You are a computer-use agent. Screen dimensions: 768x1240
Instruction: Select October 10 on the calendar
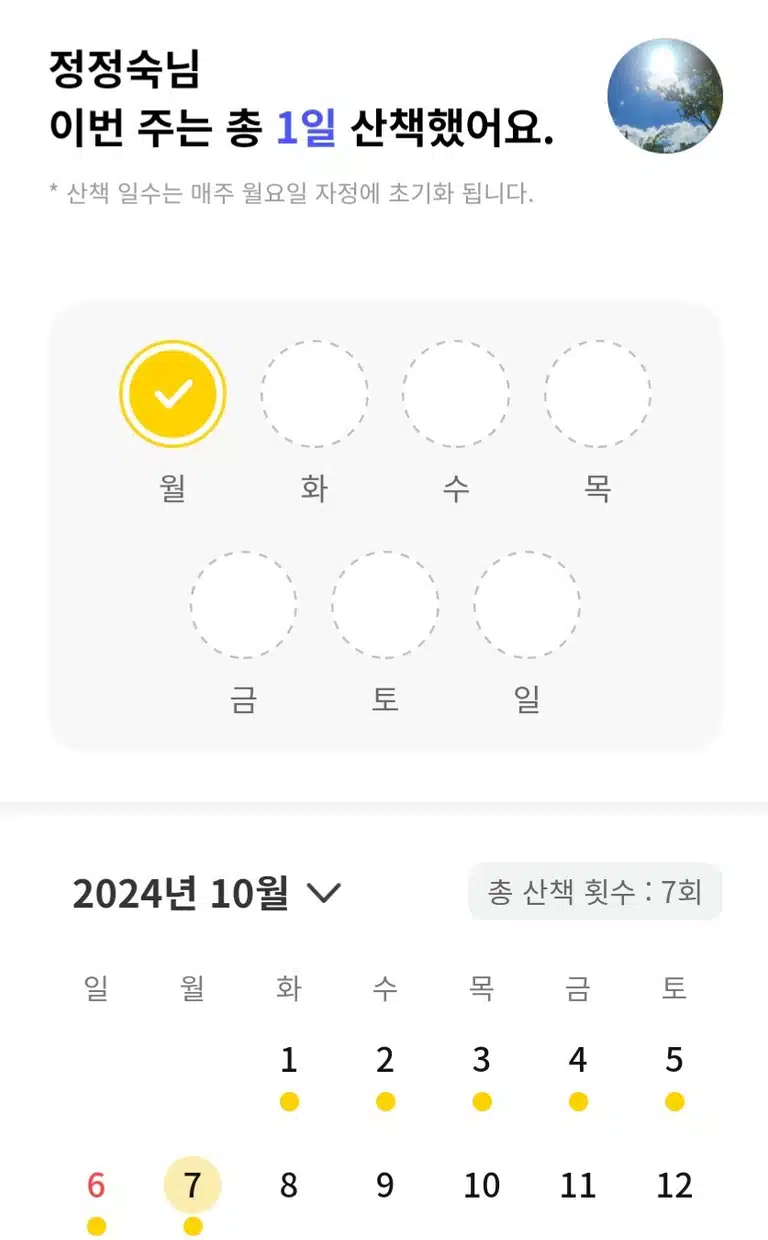click(481, 1186)
